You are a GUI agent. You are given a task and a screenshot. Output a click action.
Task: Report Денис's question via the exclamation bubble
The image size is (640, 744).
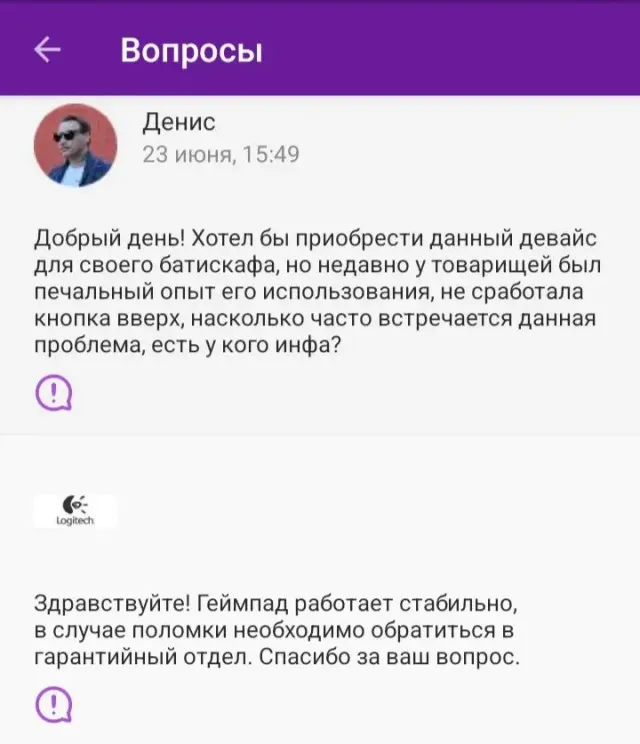coord(53,393)
